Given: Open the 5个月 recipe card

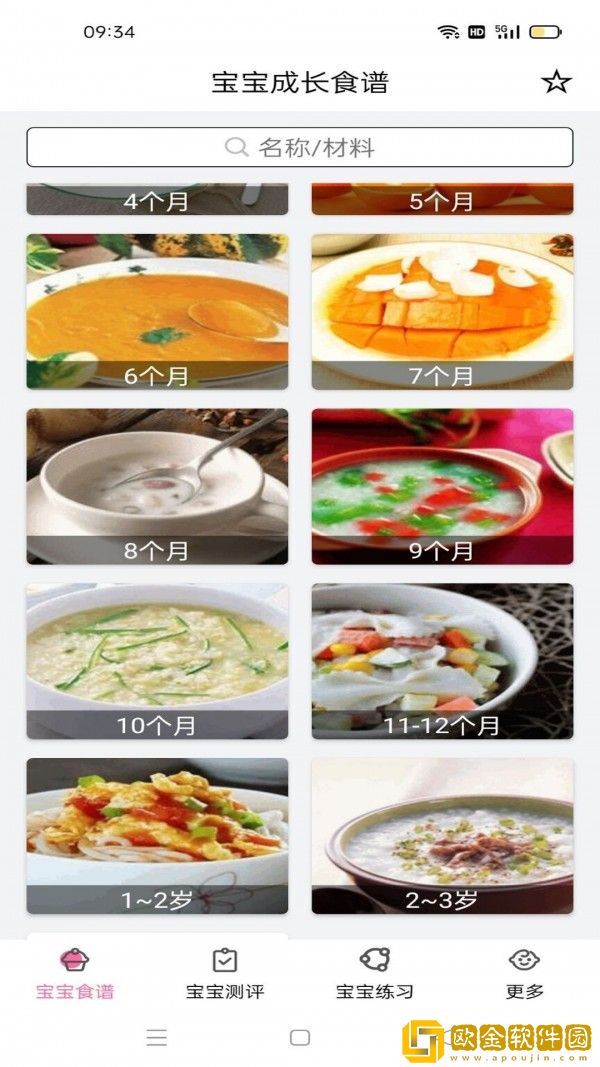Looking at the screenshot, I should point(442,199).
